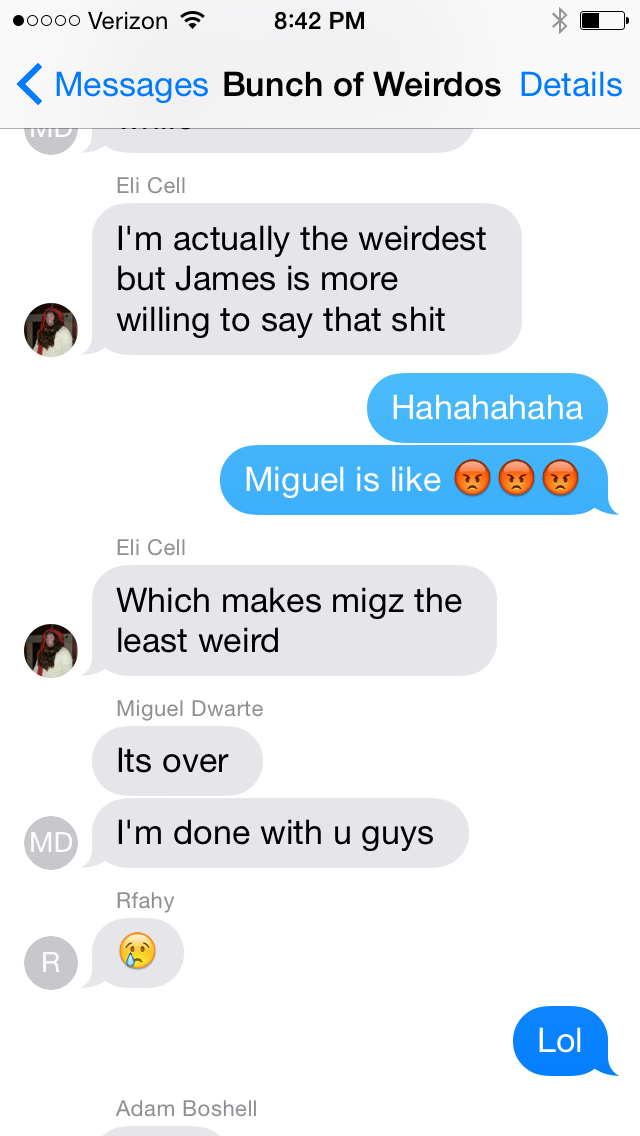Open the group conversation Details
The height and width of the screenshot is (1136, 640).
pos(571,85)
